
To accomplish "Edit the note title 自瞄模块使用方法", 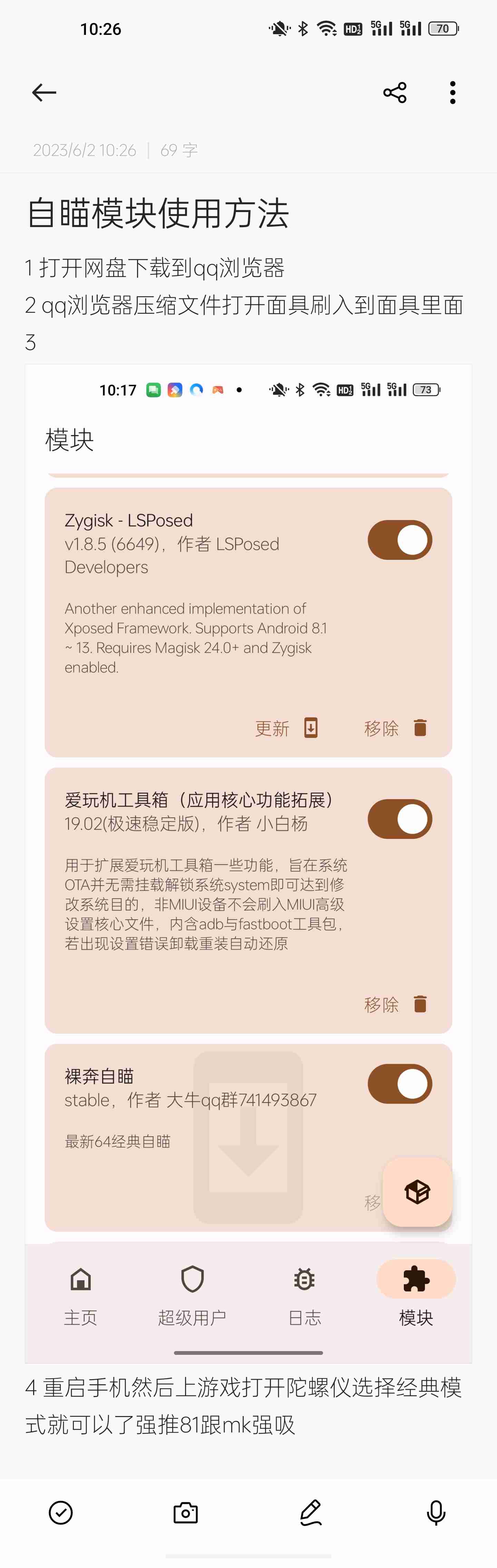I will click(x=158, y=213).
